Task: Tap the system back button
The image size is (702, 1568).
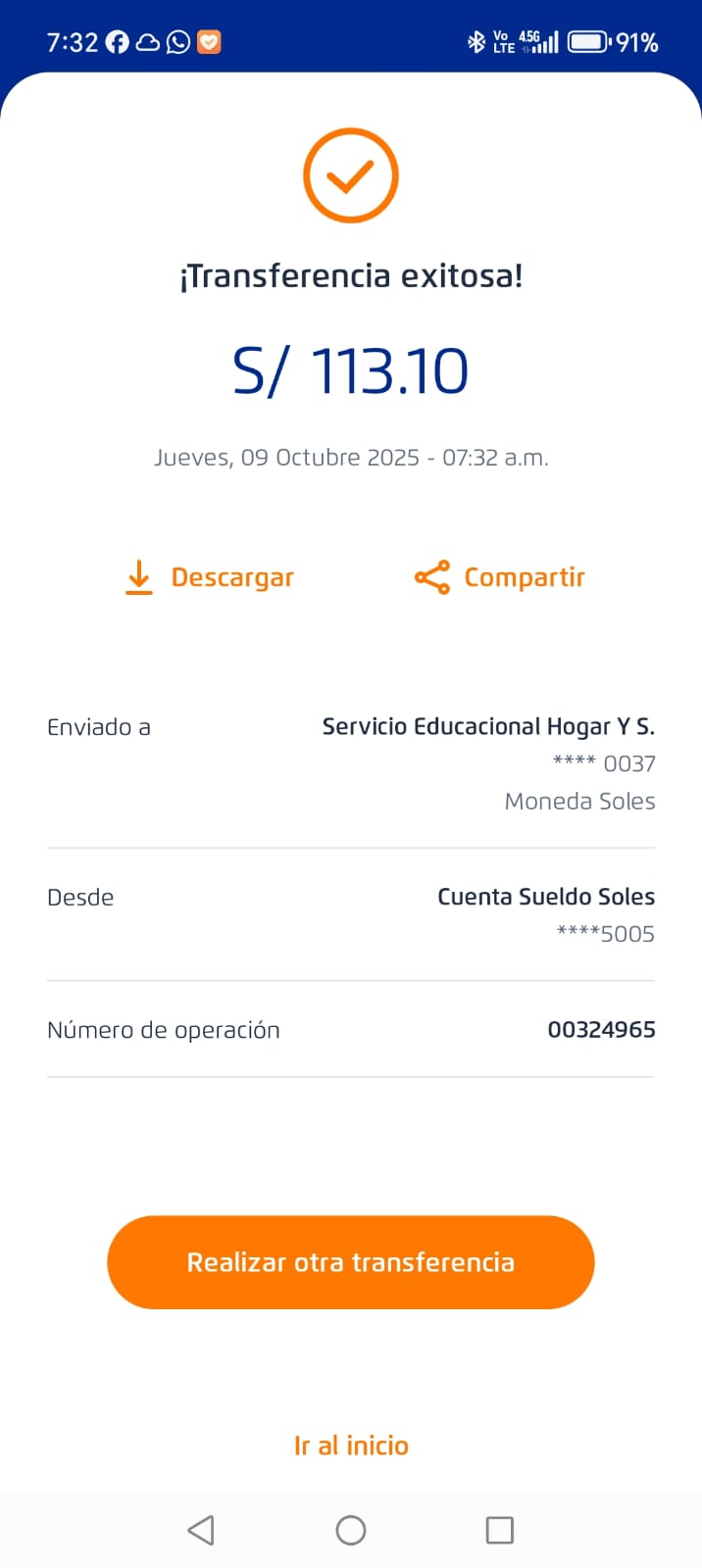Action: click(201, 1530)
